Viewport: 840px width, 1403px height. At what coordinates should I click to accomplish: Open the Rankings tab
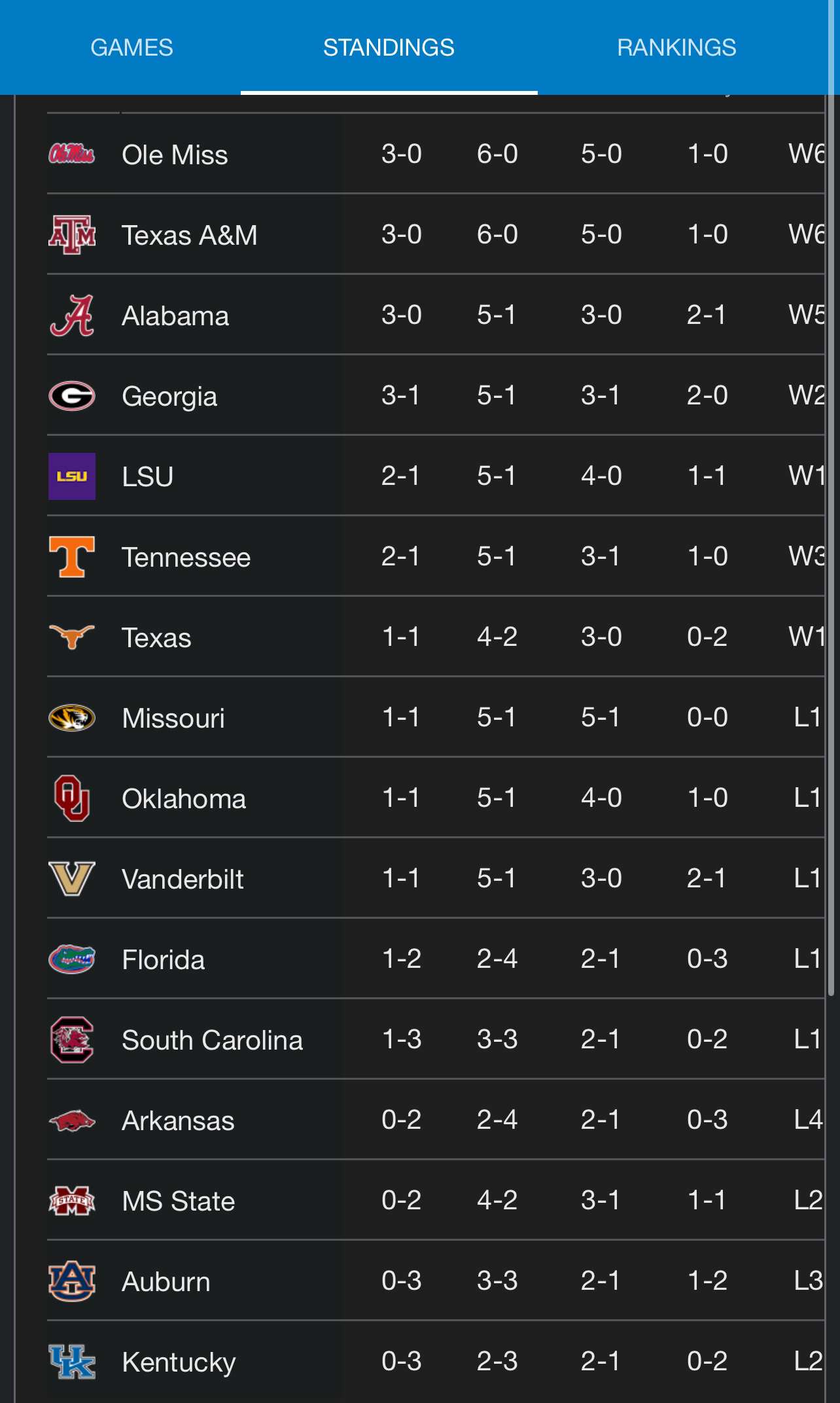[x=676, y=48]
